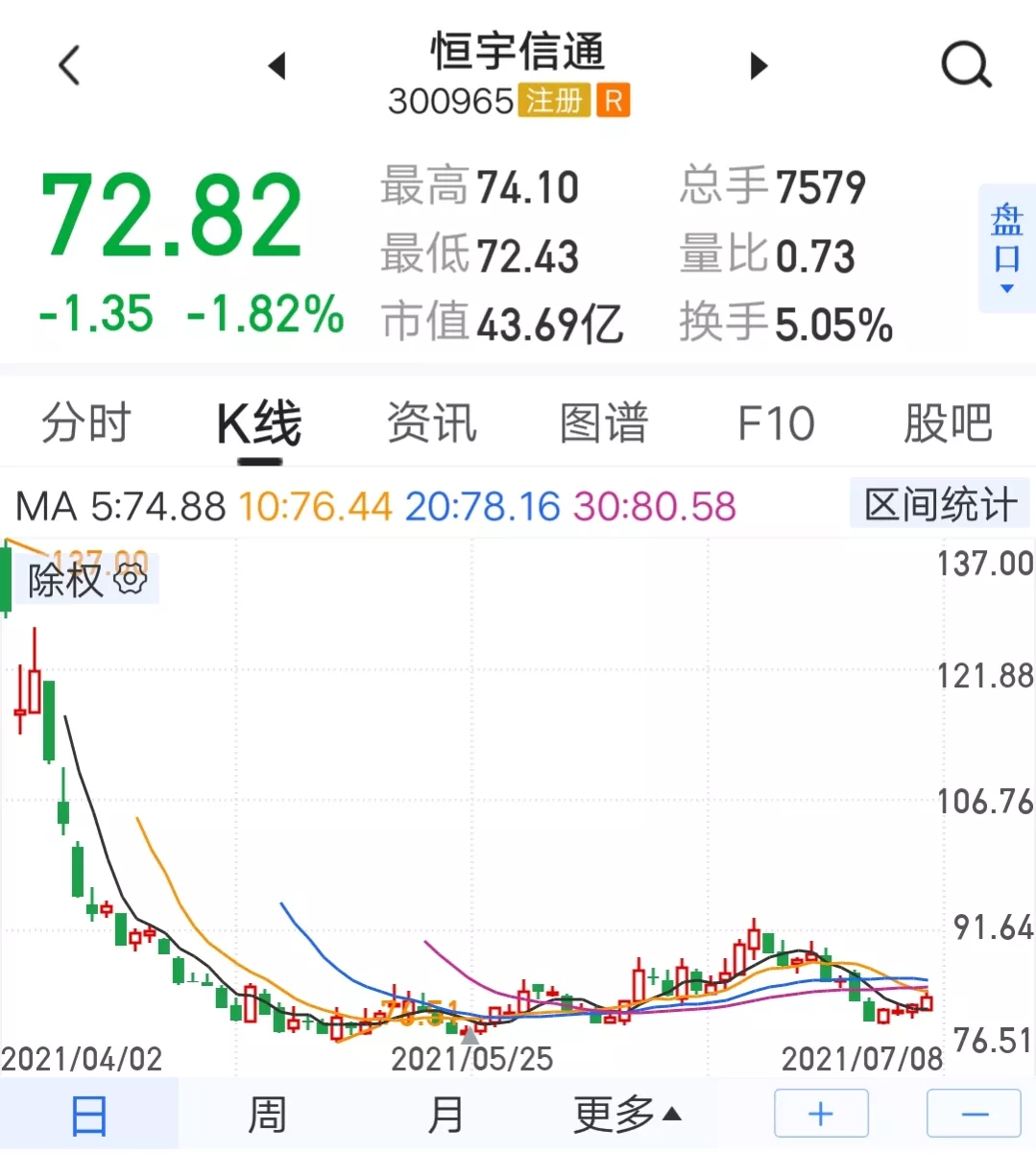Zoom out the chart with minus button
Image resolution: width=1036 pixels, height=1154 pixels.
[x=974, y=1115]
